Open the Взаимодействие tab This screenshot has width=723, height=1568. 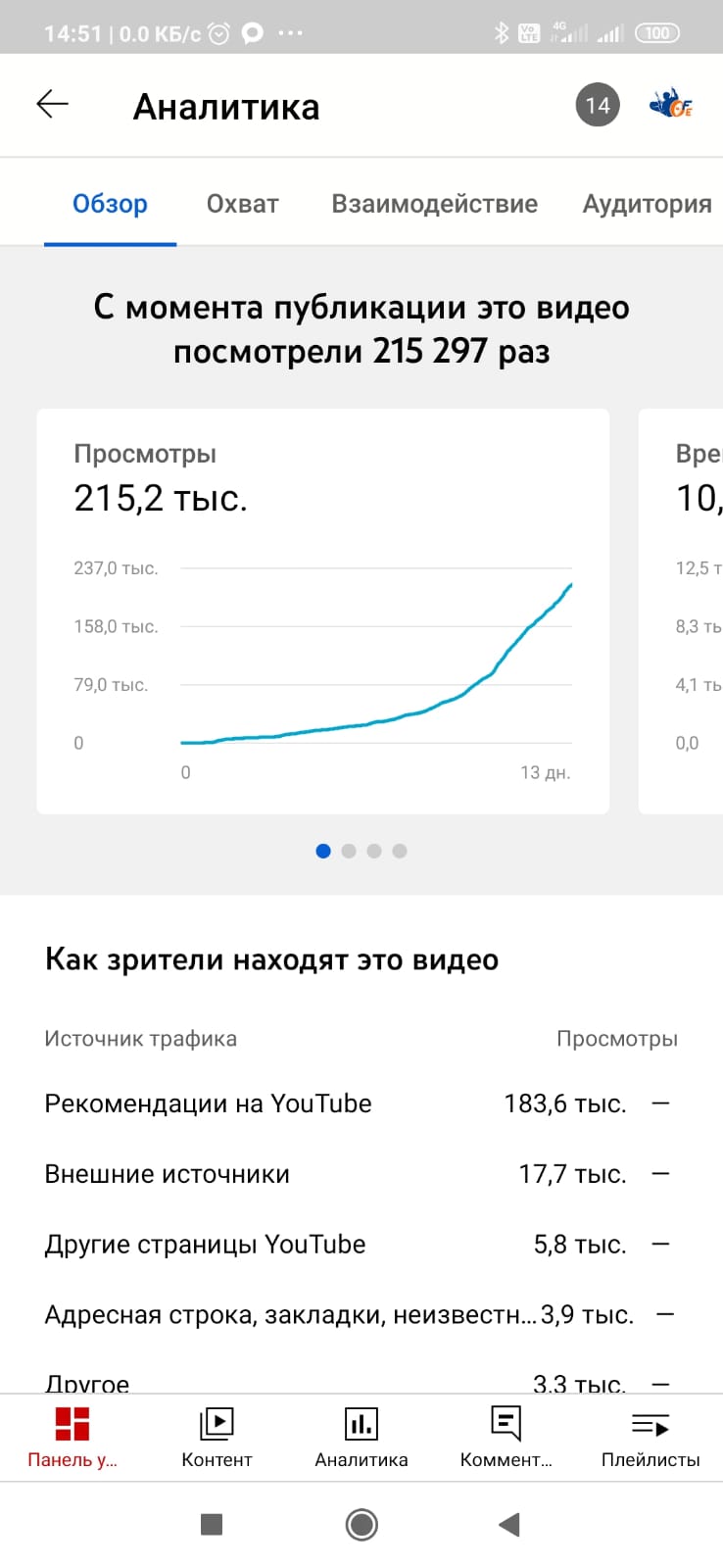[x=434, y=204]
